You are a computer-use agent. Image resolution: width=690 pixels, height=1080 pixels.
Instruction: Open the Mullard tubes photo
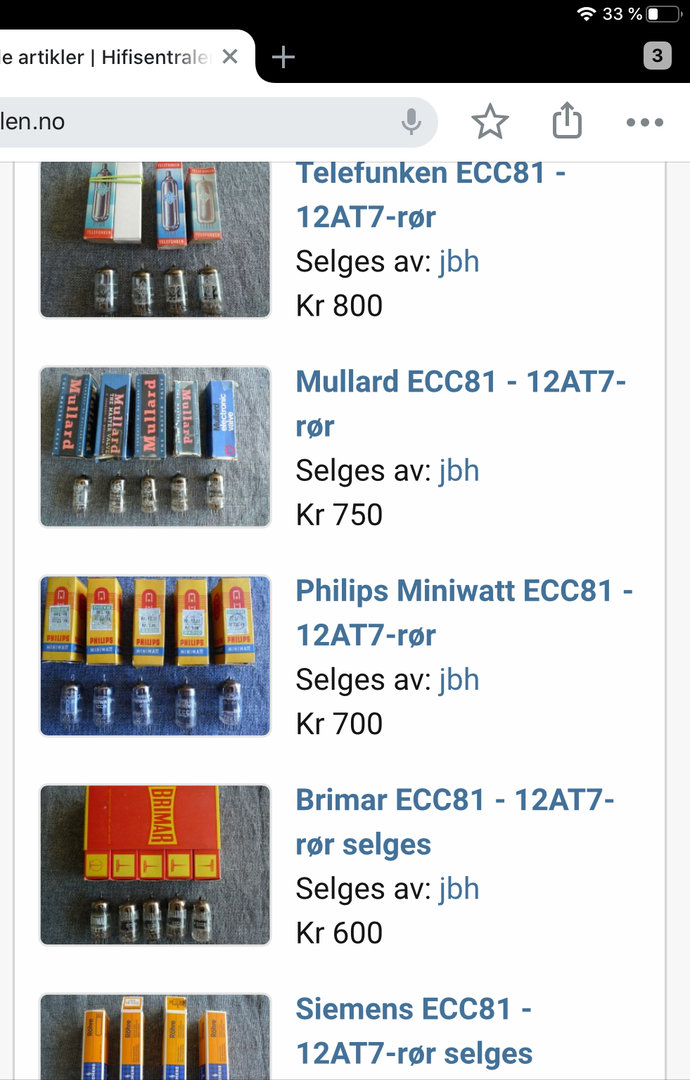[155, 446]
